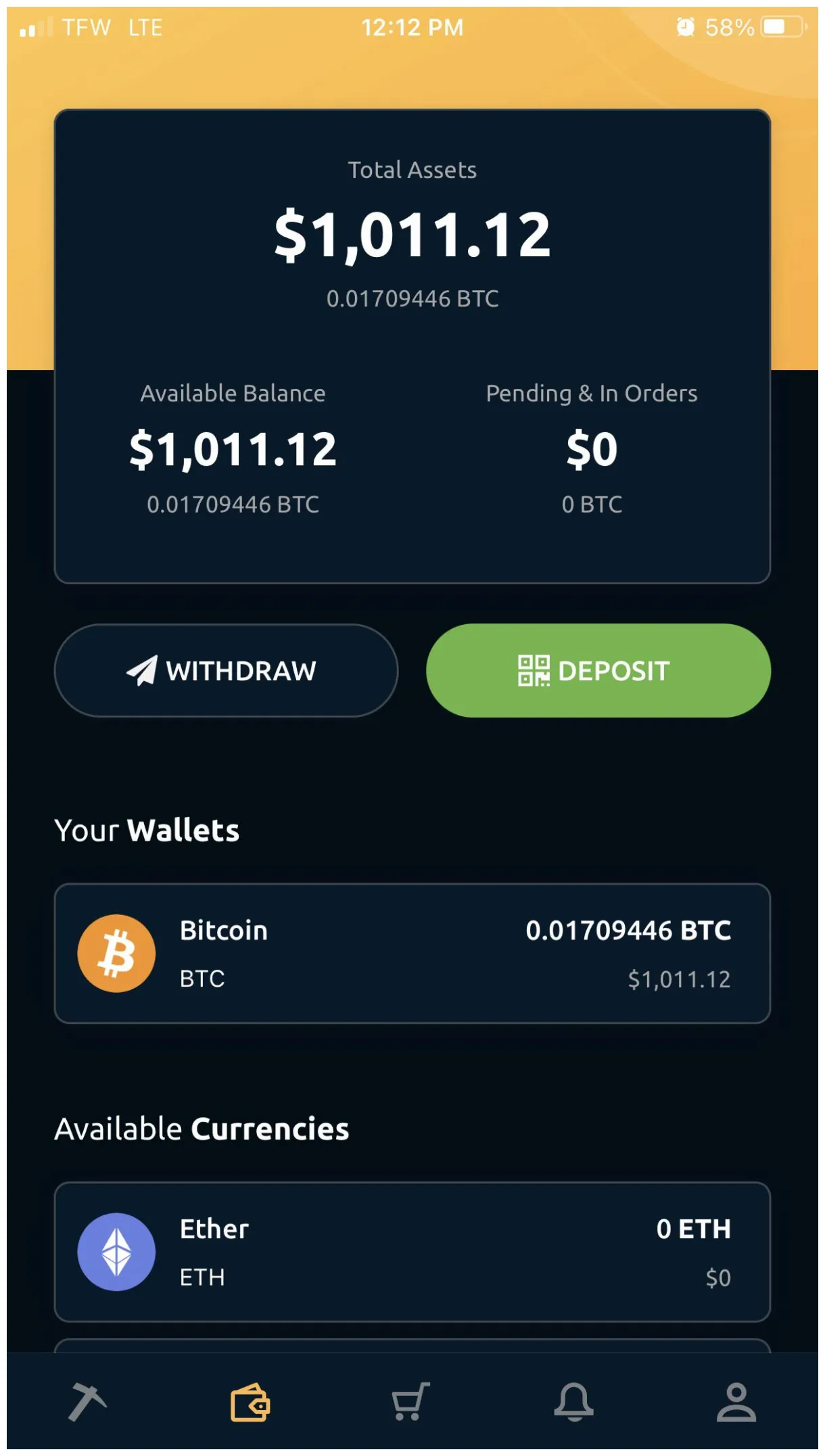Tap the Your Wallets heading

coord(147,830)
